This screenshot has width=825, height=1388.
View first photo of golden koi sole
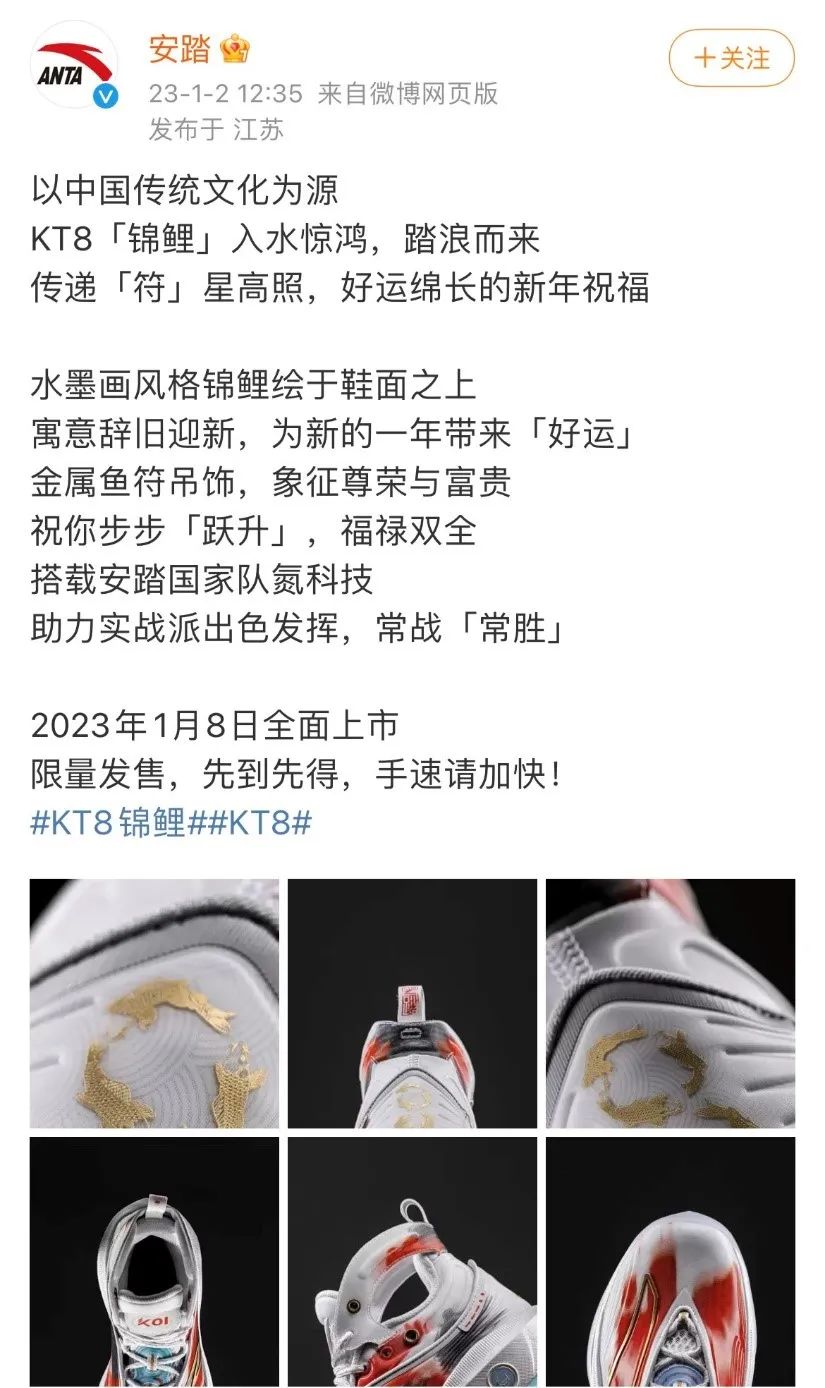(154, 1003)
